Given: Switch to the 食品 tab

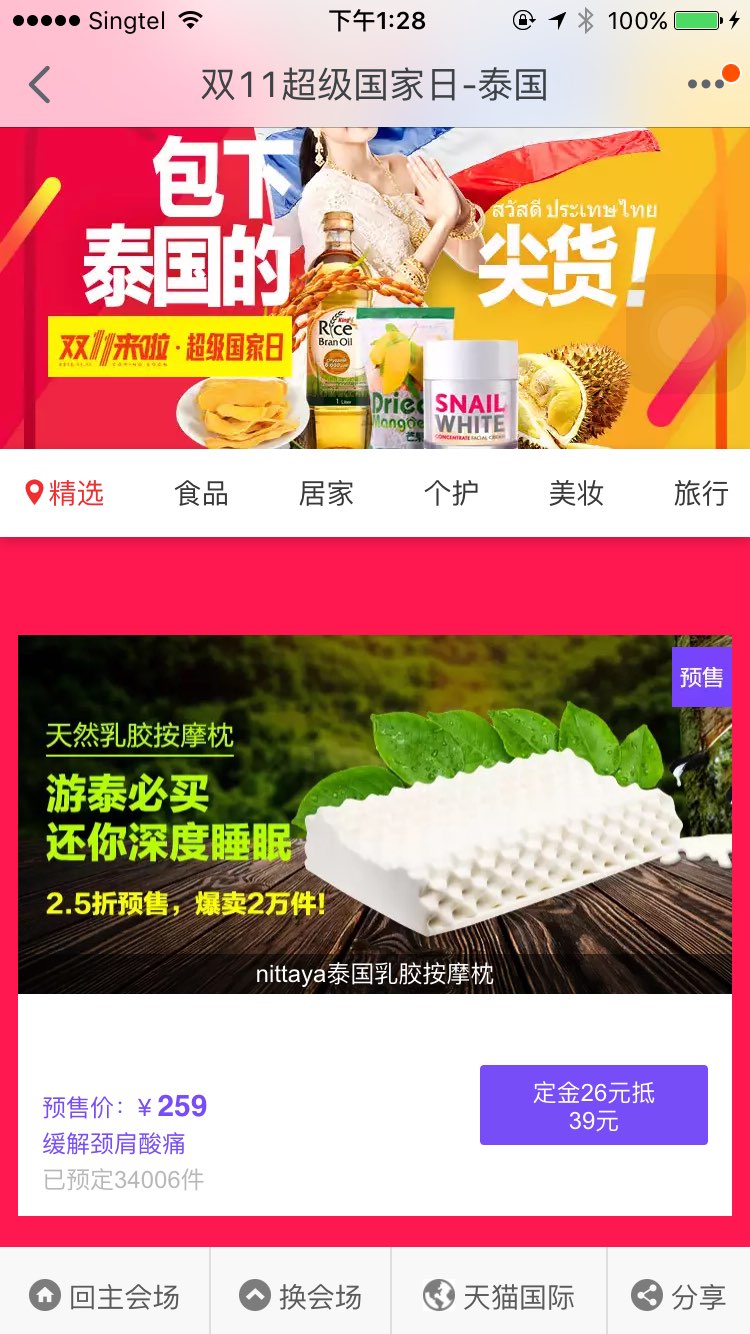Looking at the screenshot, I should (x=201, y=493).
